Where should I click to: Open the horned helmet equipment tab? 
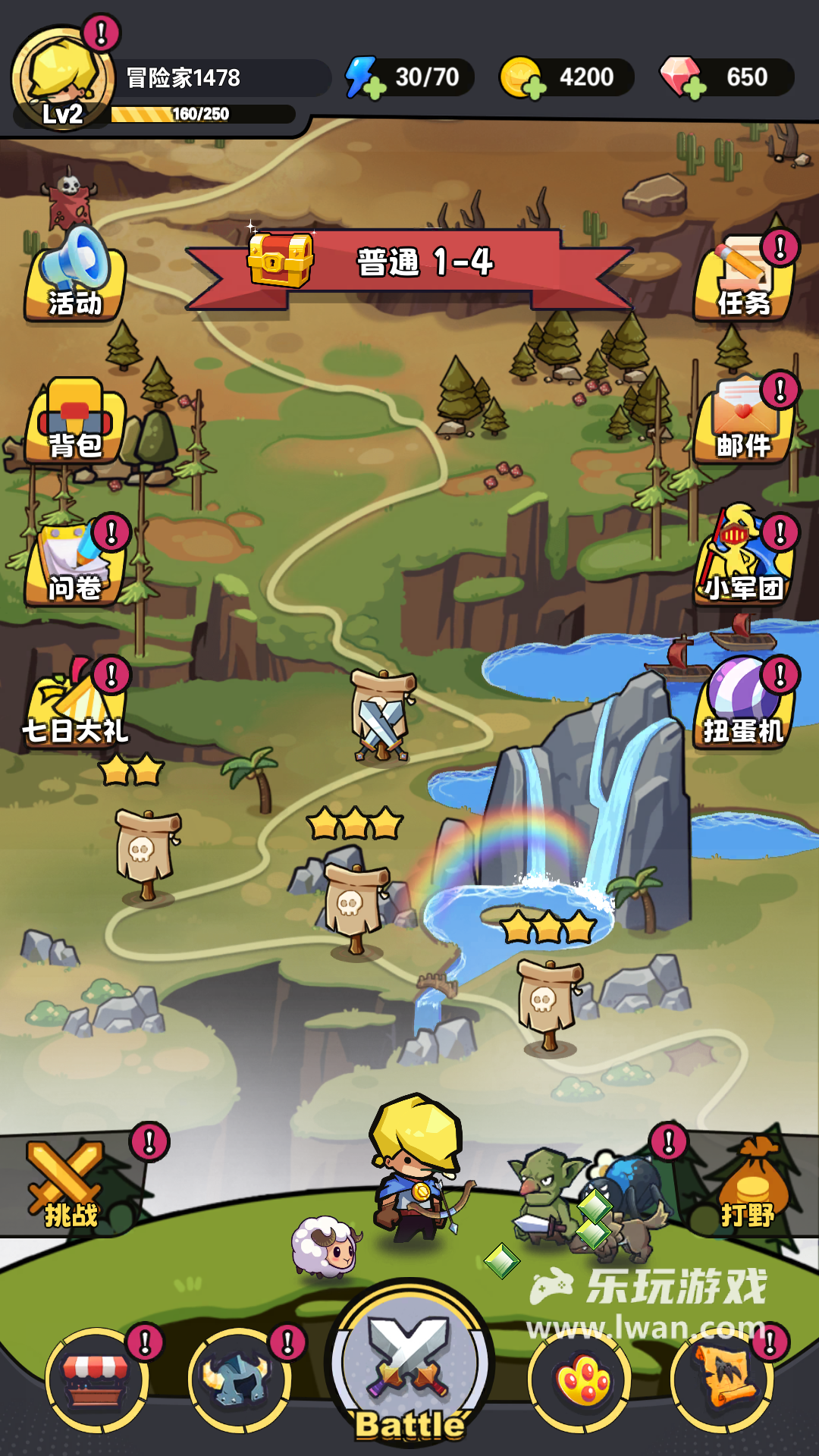pyautogui.click(x=239, y=1380)
